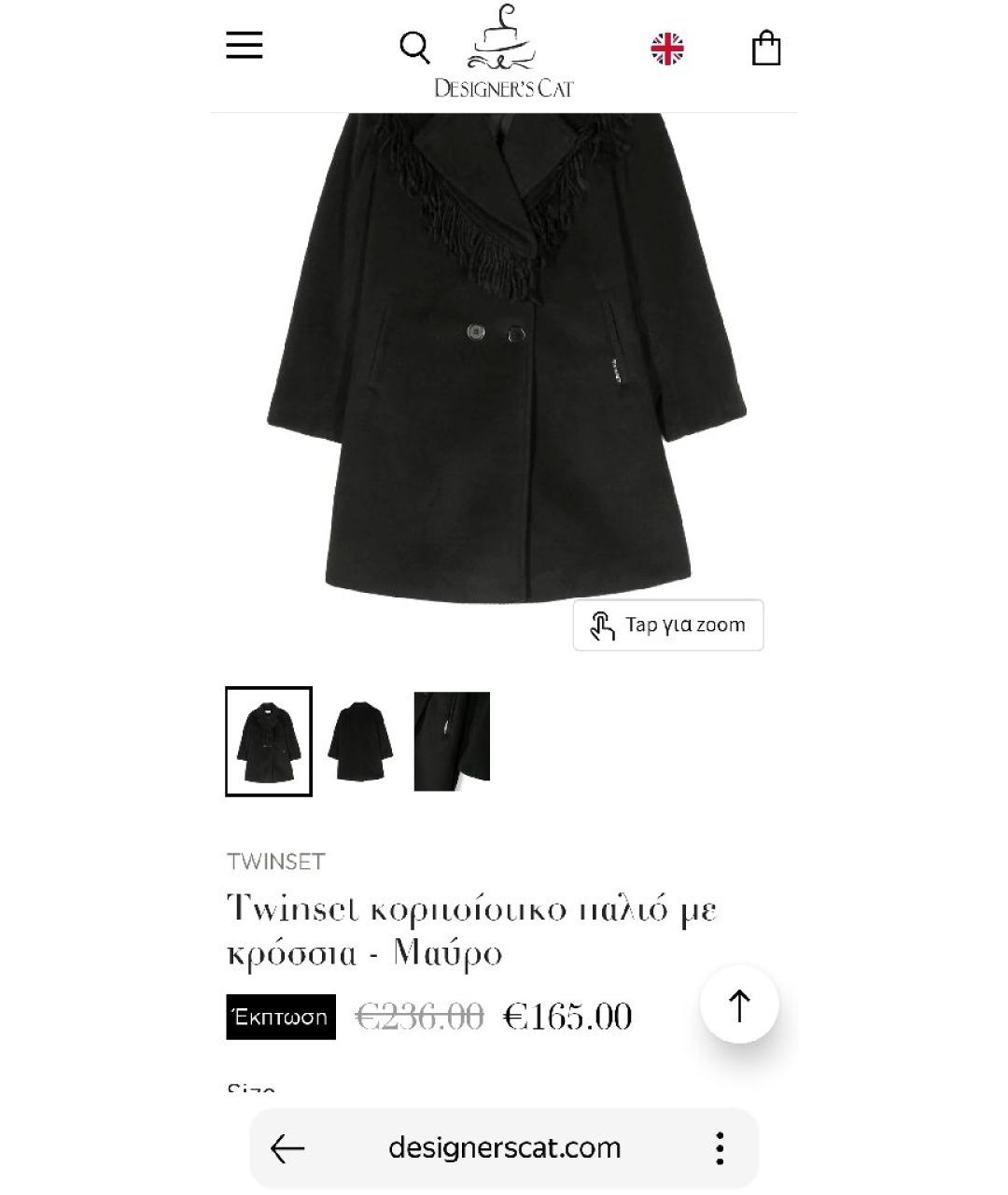Open the shopping bag
Screen dimensions: 1008x1195
coord(767,46)
